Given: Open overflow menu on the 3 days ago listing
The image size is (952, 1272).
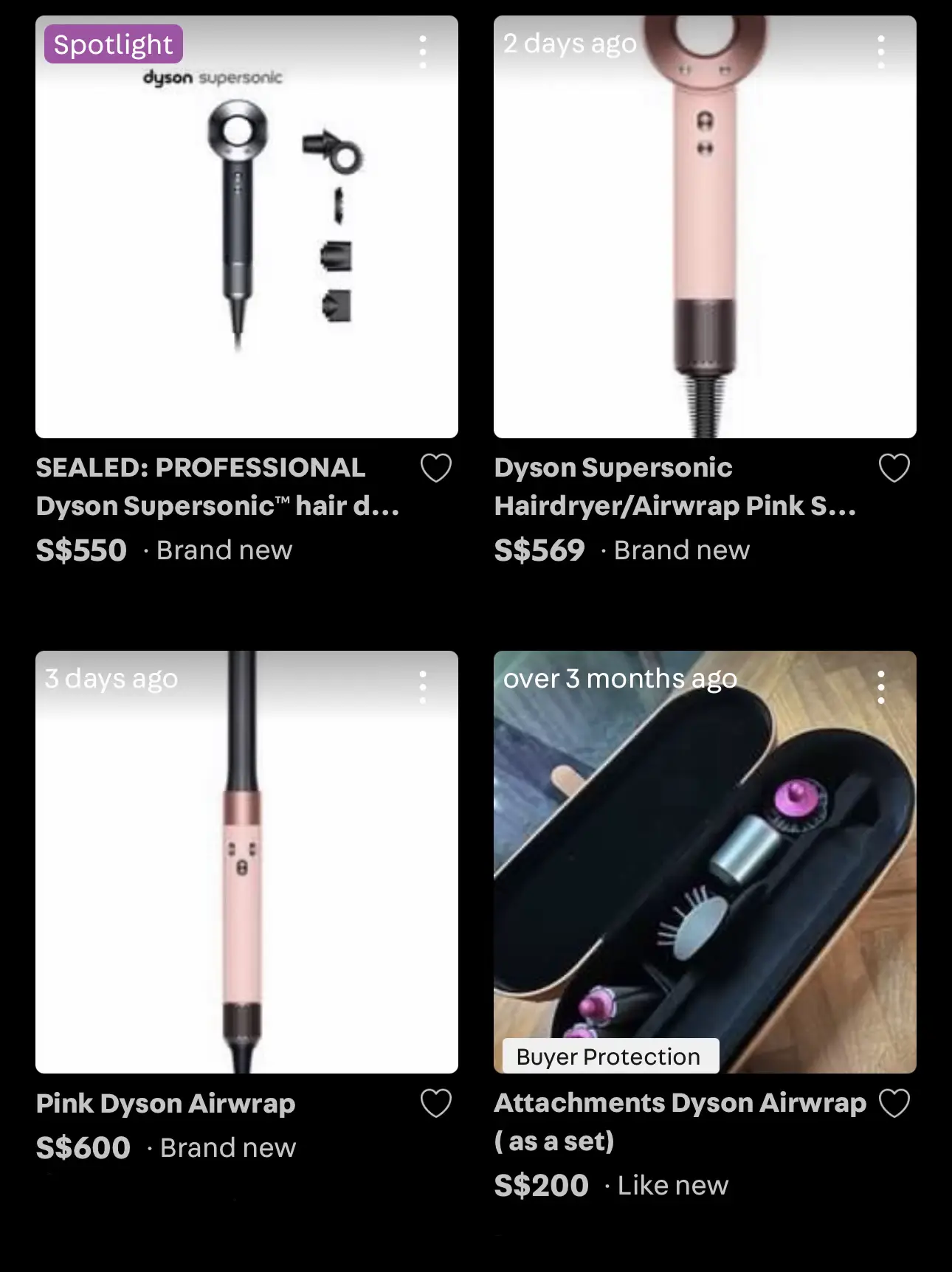Looking at the screenshot, I should [x=423, y=687].
